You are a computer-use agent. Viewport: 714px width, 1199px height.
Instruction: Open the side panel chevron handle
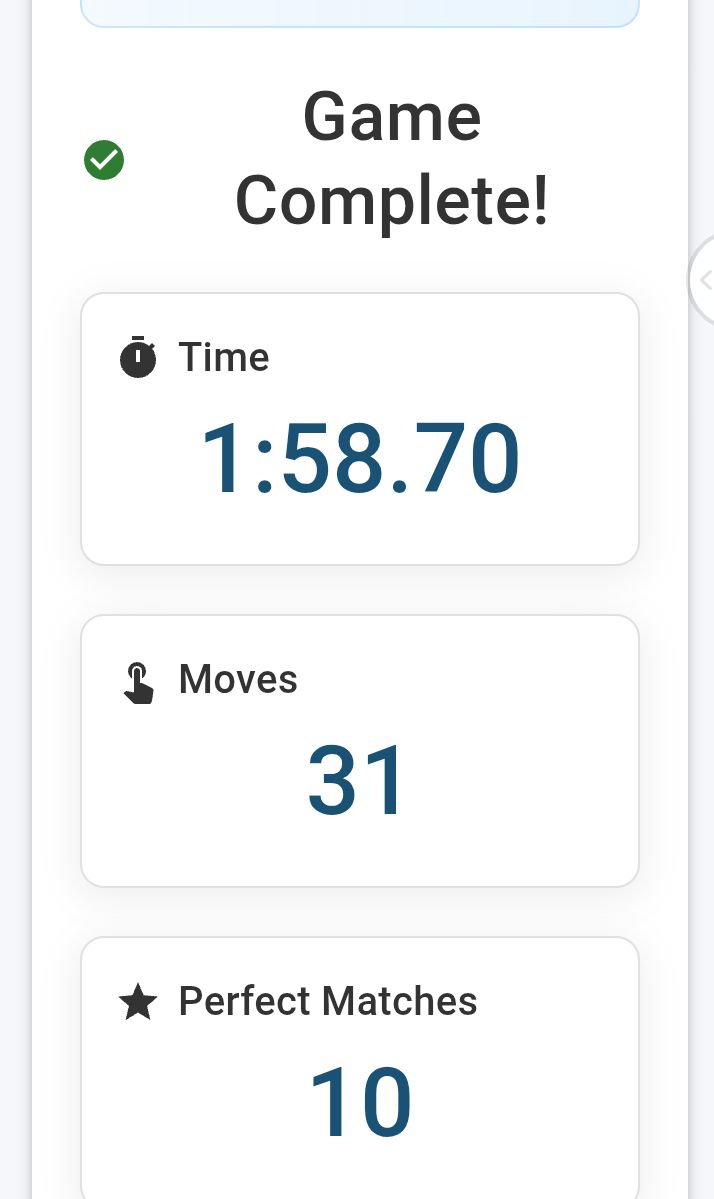pos(703,280)
